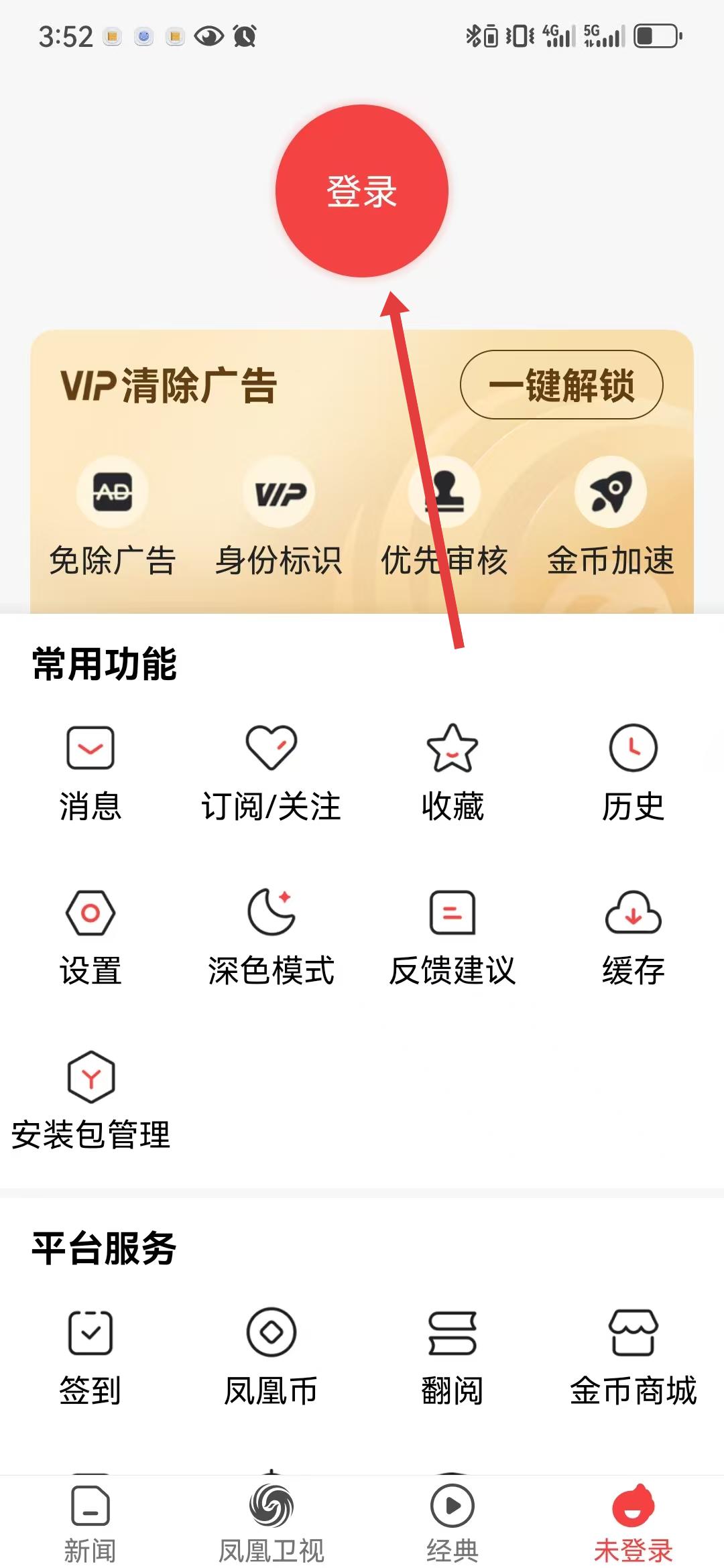Switch to the 新闻 tab
The height and width of the screenshot is (1568, 724).
click(x=90, y=1522)
